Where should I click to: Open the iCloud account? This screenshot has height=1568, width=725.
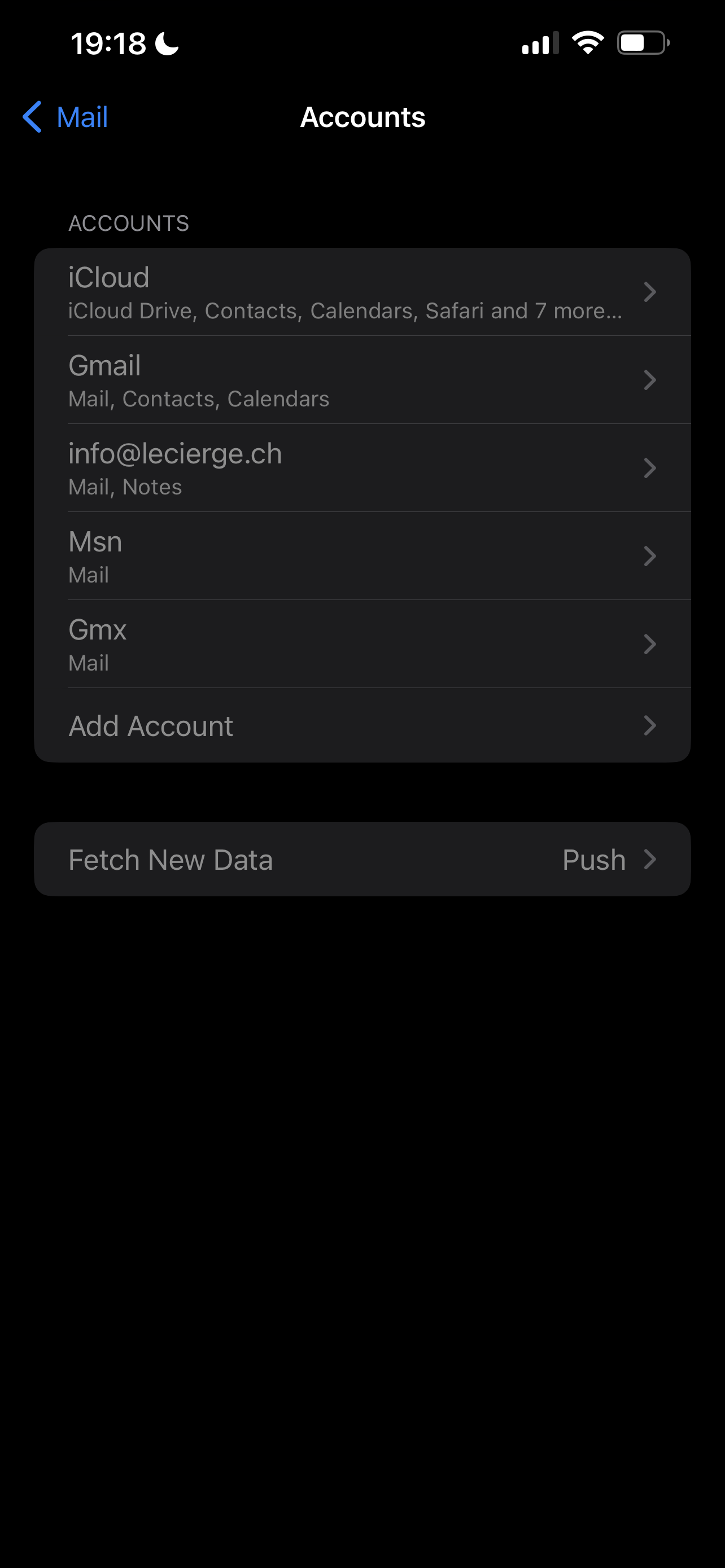(362, 292)
